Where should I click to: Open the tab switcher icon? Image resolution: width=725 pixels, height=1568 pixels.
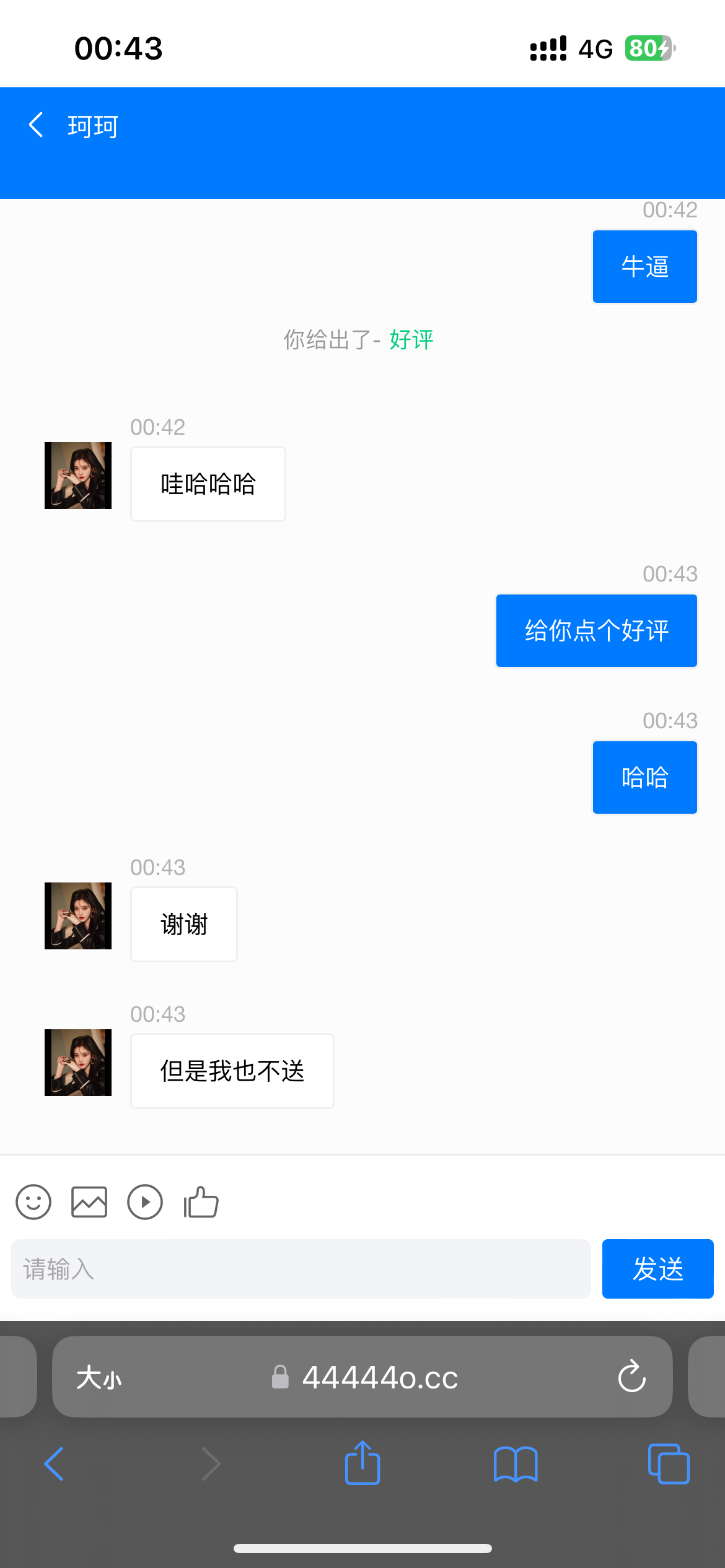click(667, 1465)
